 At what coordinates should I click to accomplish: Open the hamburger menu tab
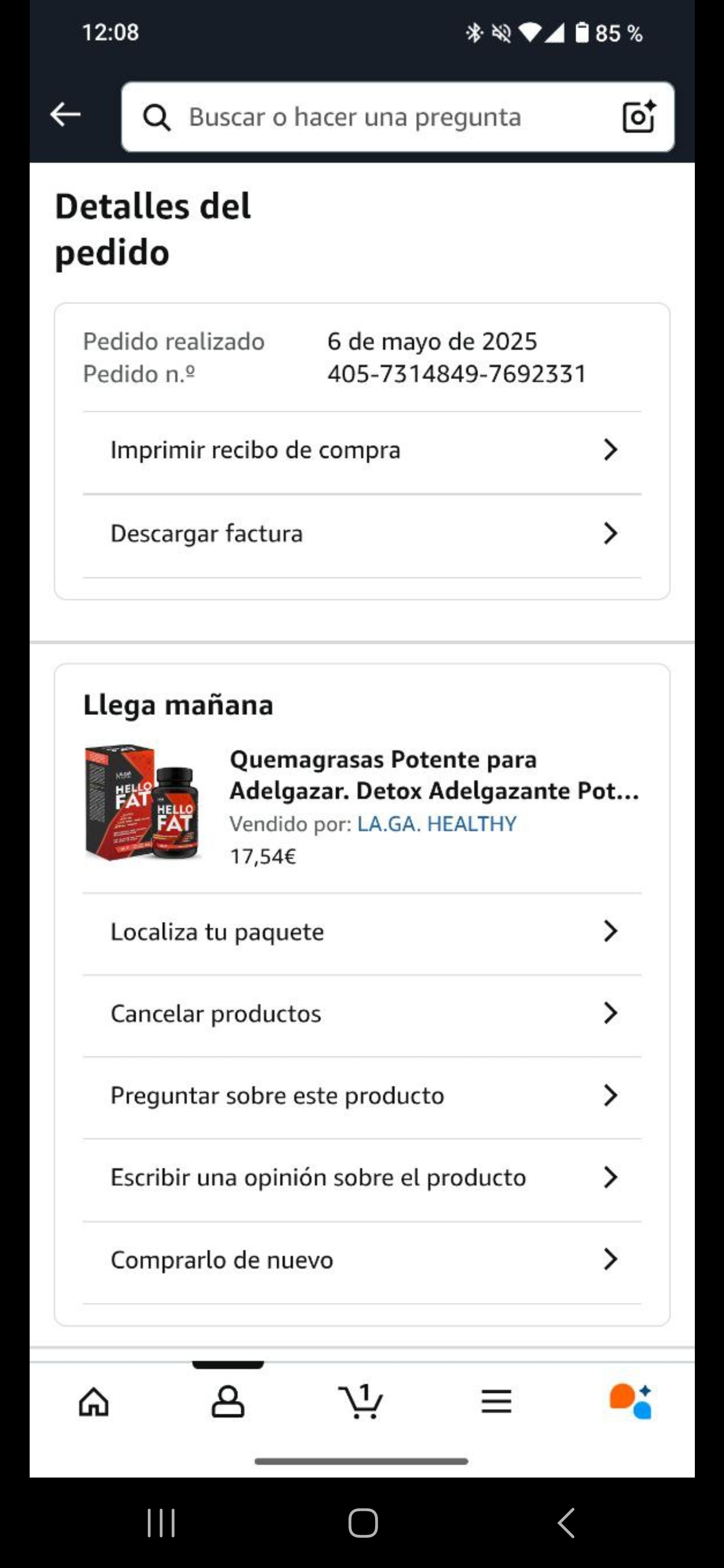coord(496,1402)
